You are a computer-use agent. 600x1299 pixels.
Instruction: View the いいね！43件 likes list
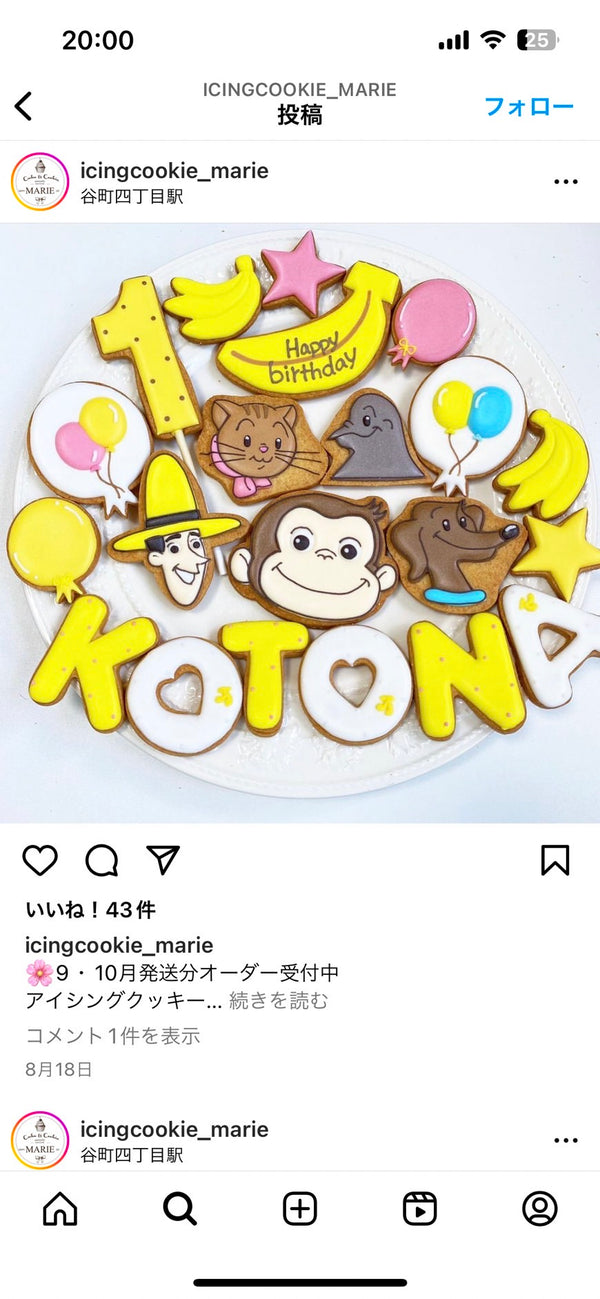tap(90, 910)
